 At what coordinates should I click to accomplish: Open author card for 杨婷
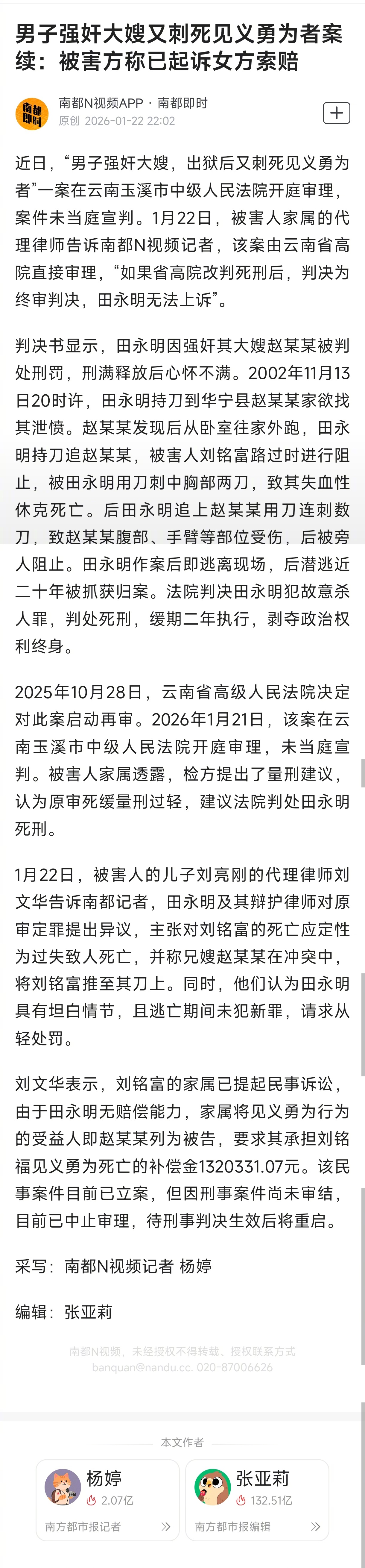coord(108,1499)
